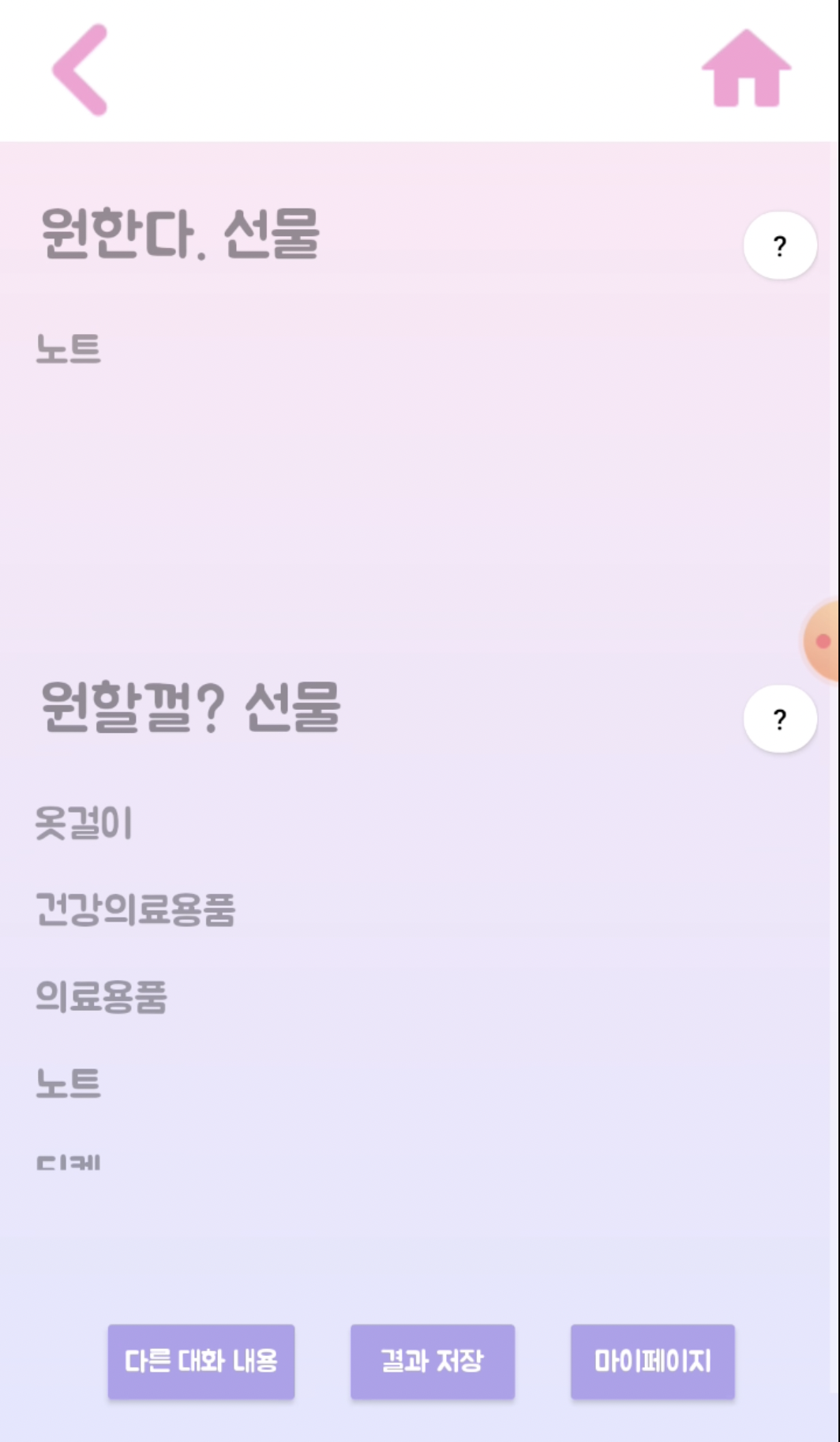Tap the orange circle handle on right edge

(823, 641)
